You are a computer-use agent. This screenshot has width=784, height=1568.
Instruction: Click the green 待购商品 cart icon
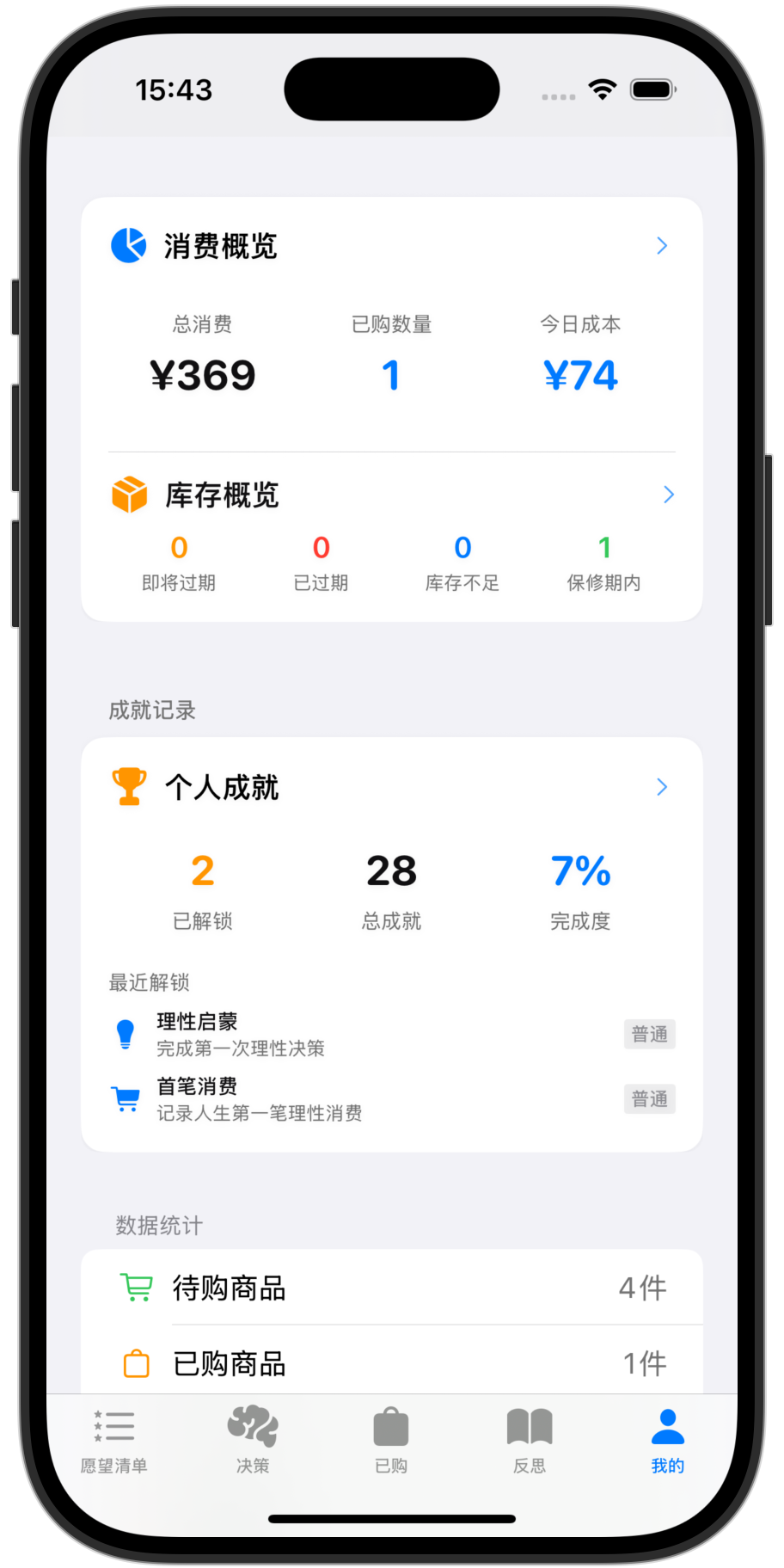point(136,1286)
